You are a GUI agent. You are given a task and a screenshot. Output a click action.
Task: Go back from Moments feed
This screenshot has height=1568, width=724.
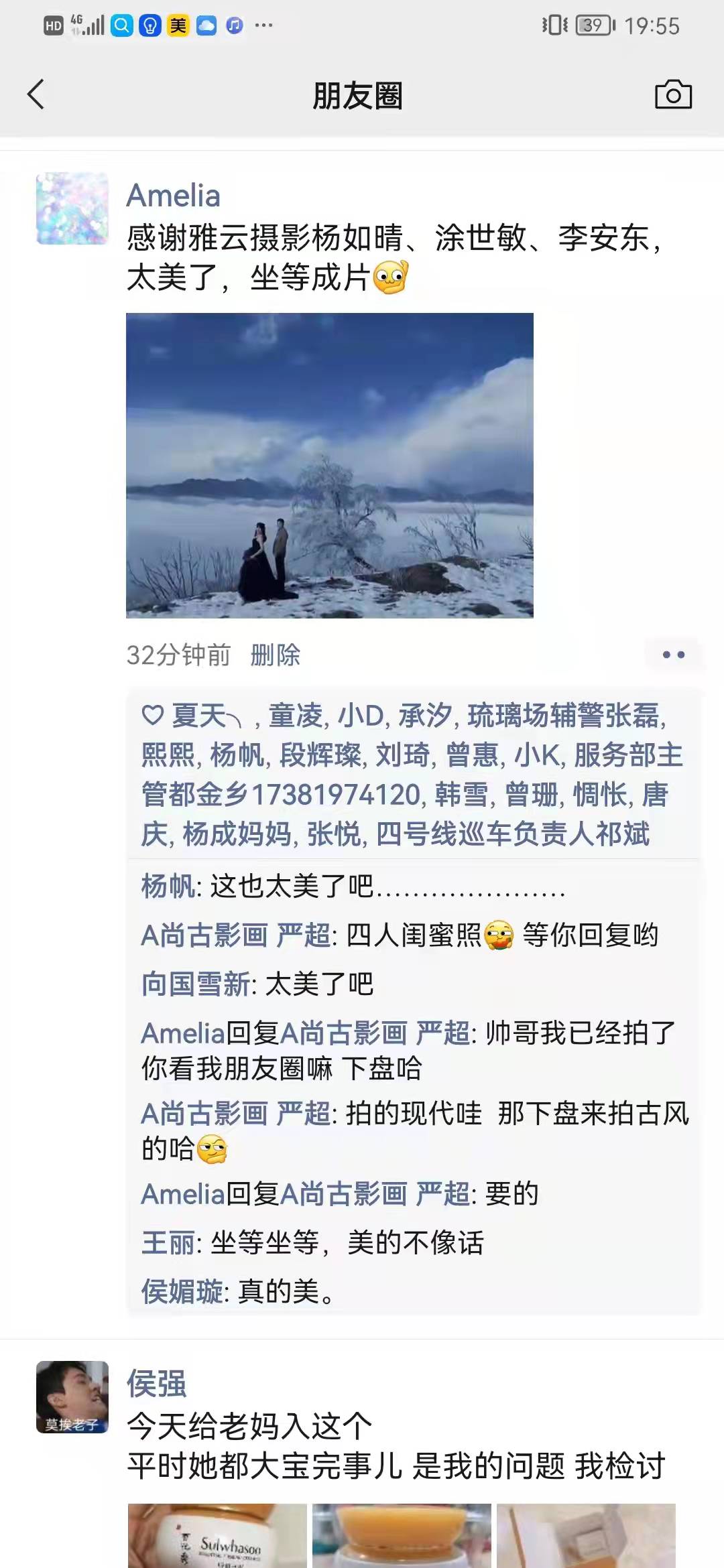(36, 94)
